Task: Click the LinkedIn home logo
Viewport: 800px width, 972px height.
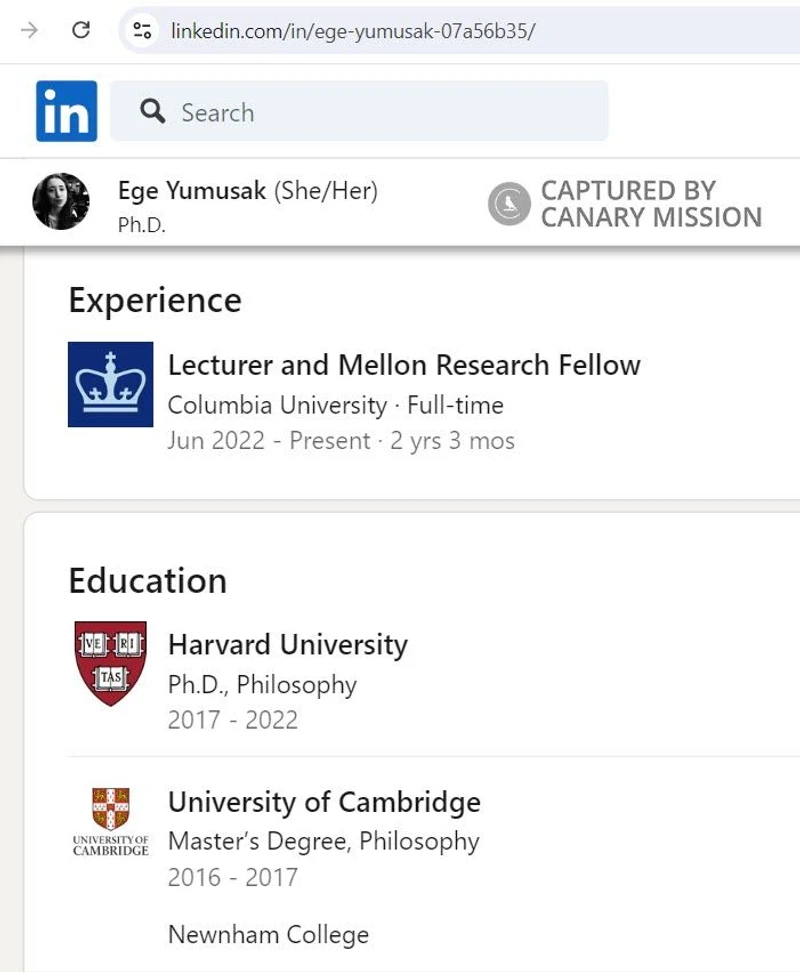Action: pyautogui.click(x=65, y=111)
